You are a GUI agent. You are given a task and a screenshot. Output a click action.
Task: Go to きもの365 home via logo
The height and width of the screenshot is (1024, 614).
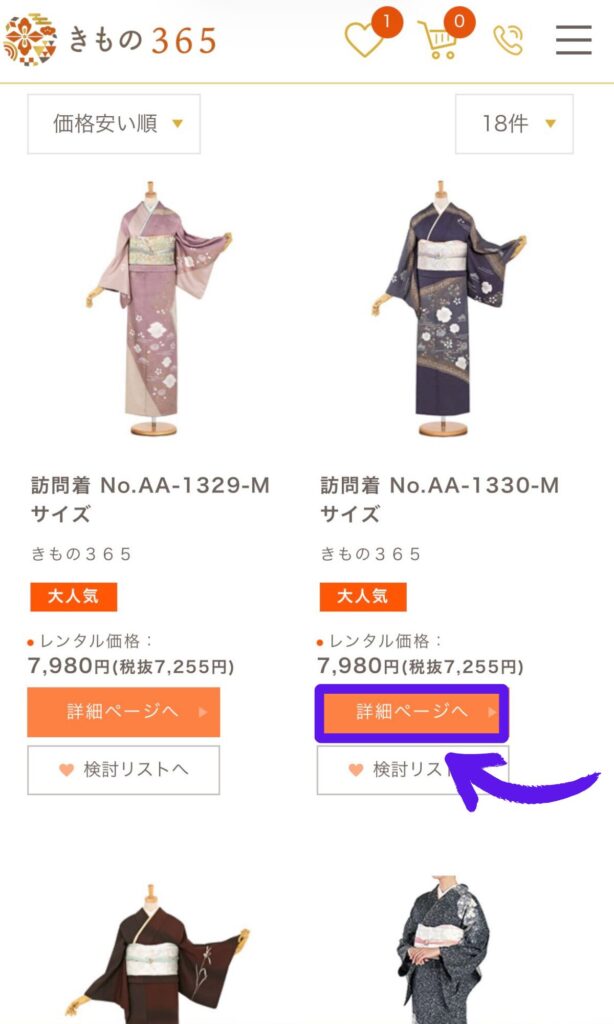coord(110,40)
